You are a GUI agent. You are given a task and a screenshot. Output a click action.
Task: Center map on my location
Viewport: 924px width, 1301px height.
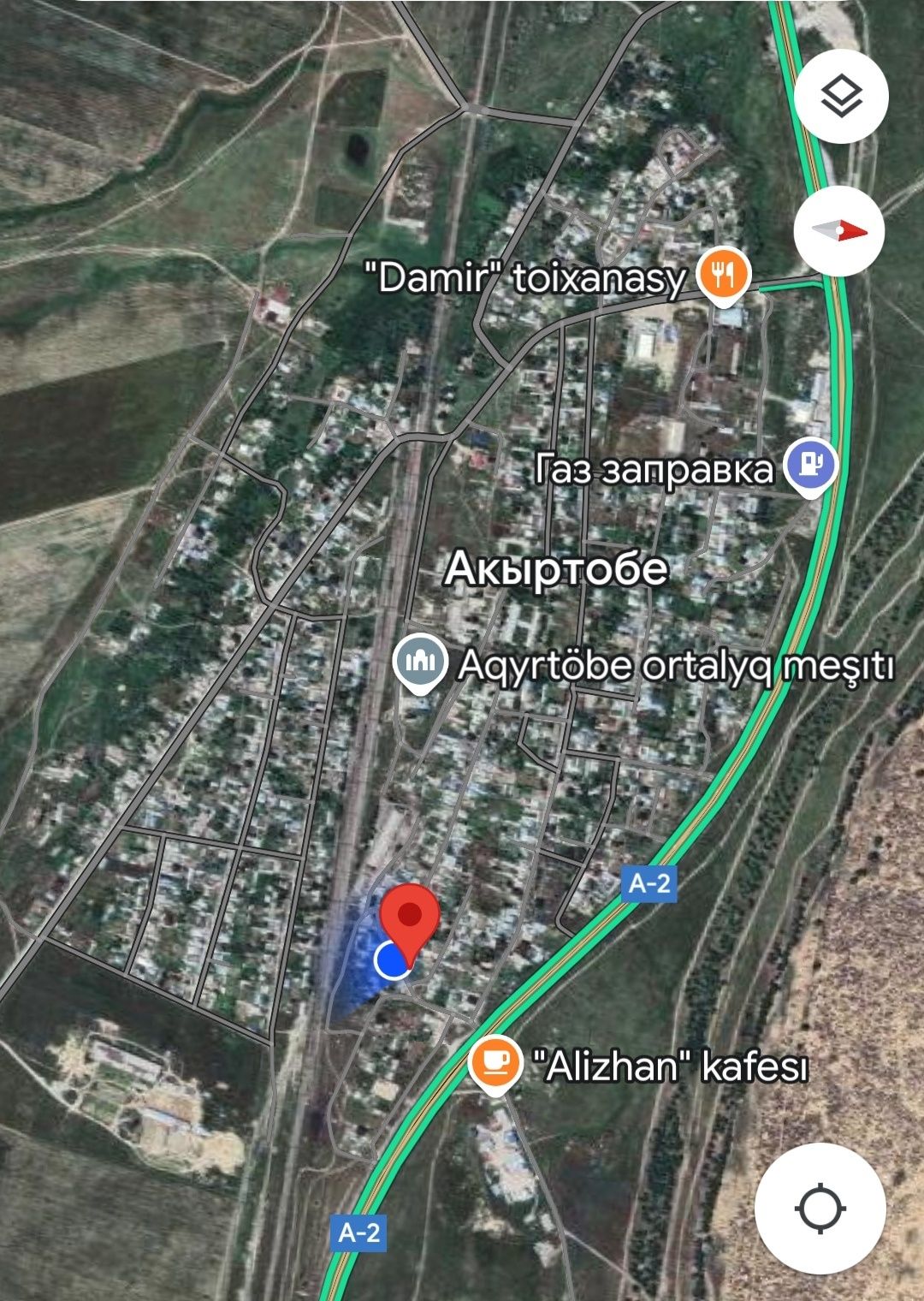click(820, 1209)
